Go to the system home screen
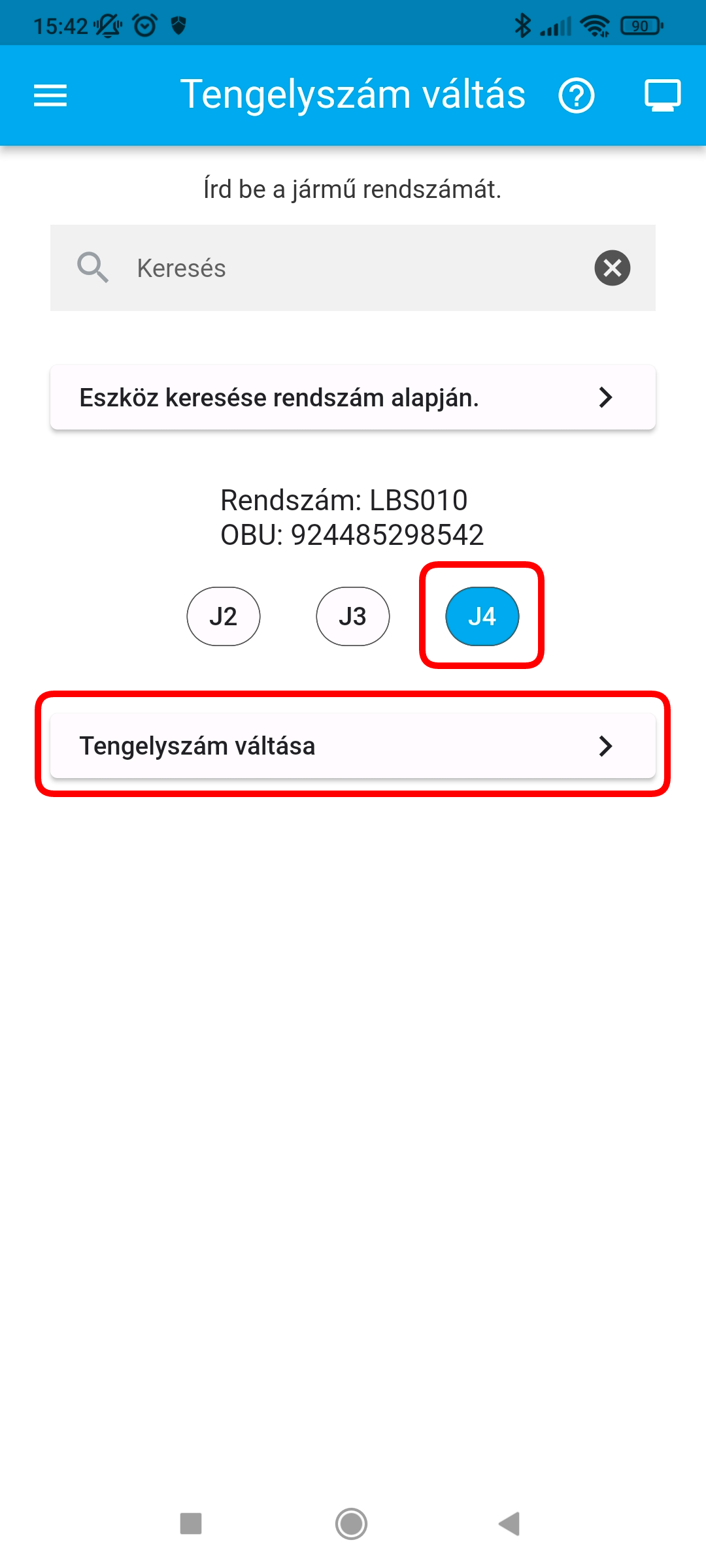This screenshot has width=706, height=1568. coord(352,1524)
